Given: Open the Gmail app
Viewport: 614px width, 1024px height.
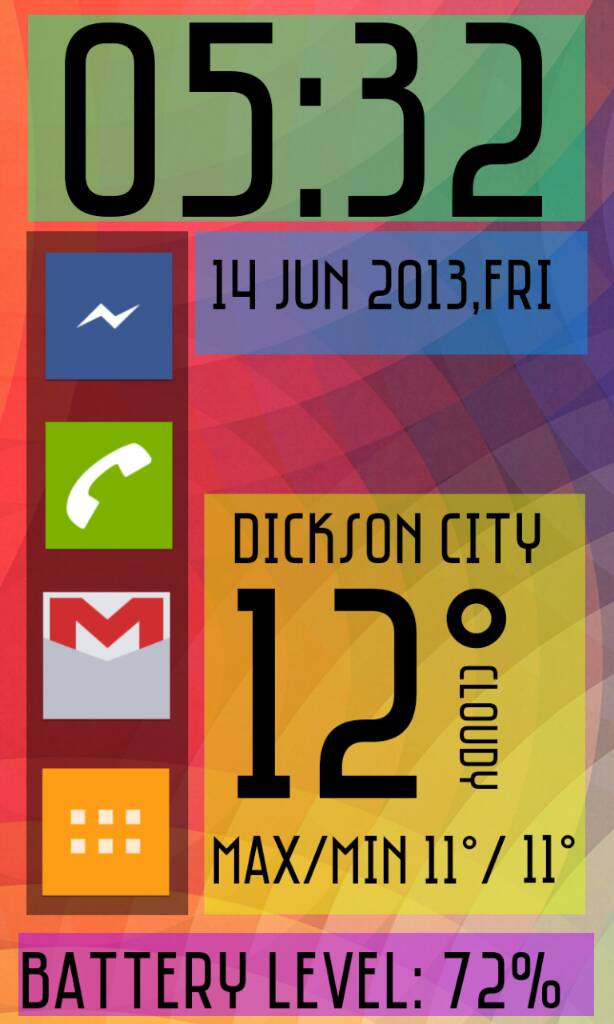Looking at the screenshot, I should pyautogui.click(x=107, y=655).
